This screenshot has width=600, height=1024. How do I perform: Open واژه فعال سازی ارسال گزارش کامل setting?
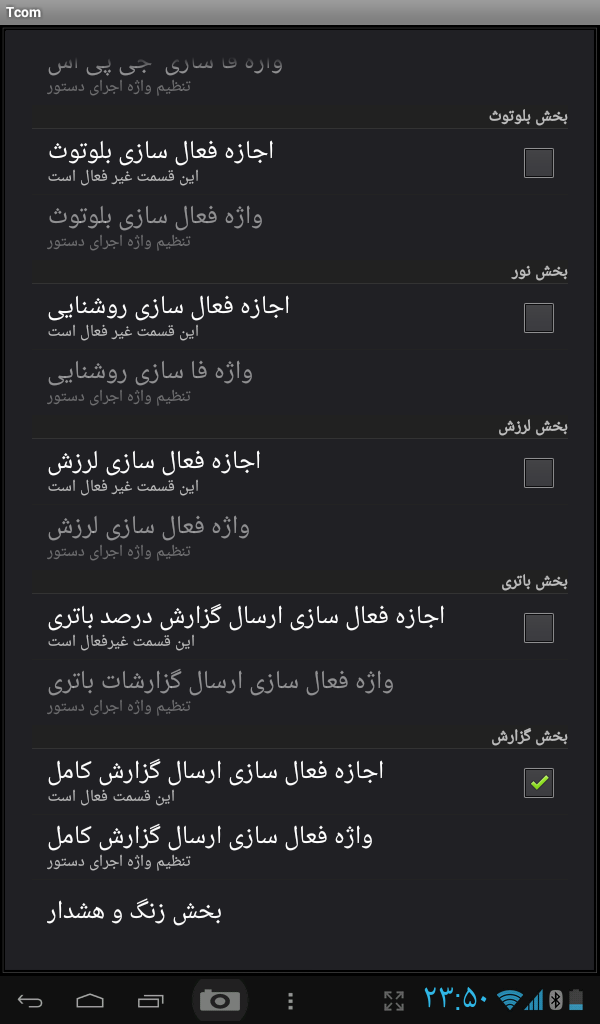coord(300,845)
